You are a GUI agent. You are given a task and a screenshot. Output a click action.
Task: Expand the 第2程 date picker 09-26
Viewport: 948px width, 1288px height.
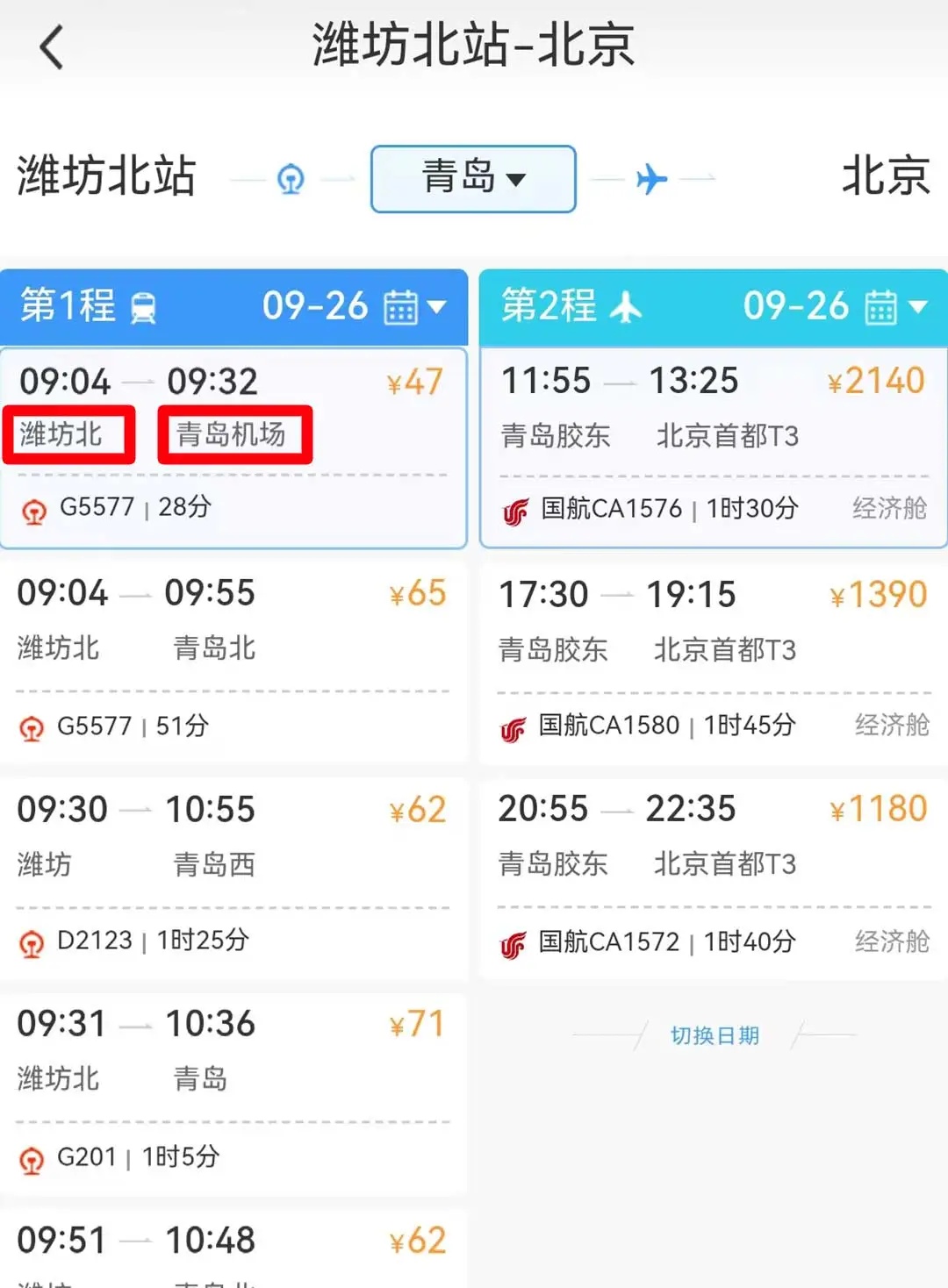[829, 307]
